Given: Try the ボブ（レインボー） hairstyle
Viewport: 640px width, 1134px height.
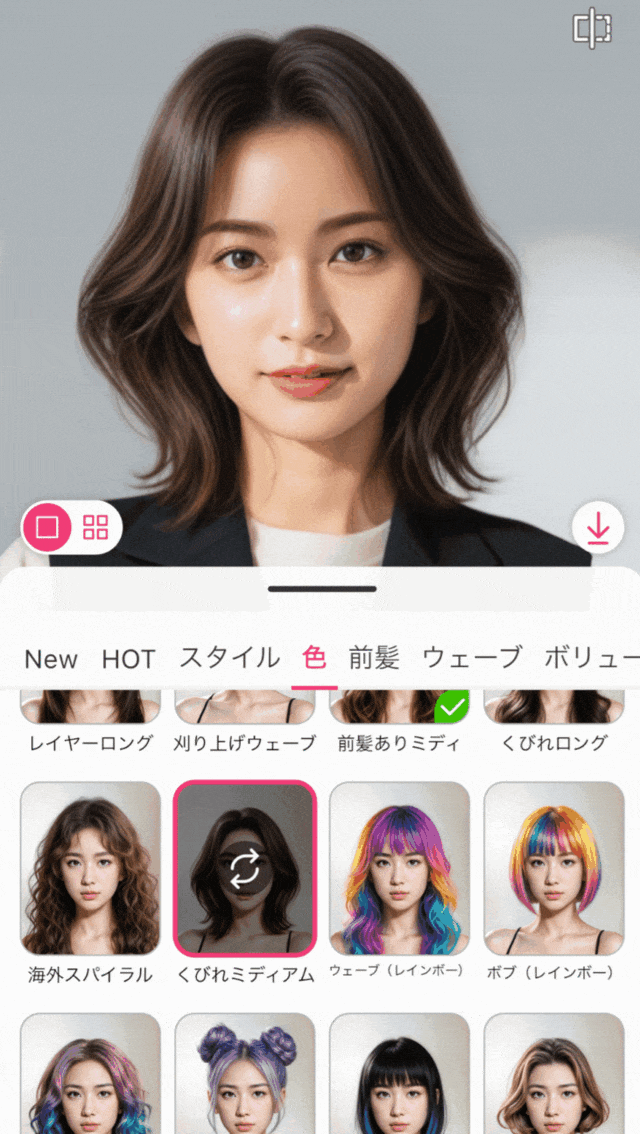Looking at the screenshot, I should click(x=554, y=869).
